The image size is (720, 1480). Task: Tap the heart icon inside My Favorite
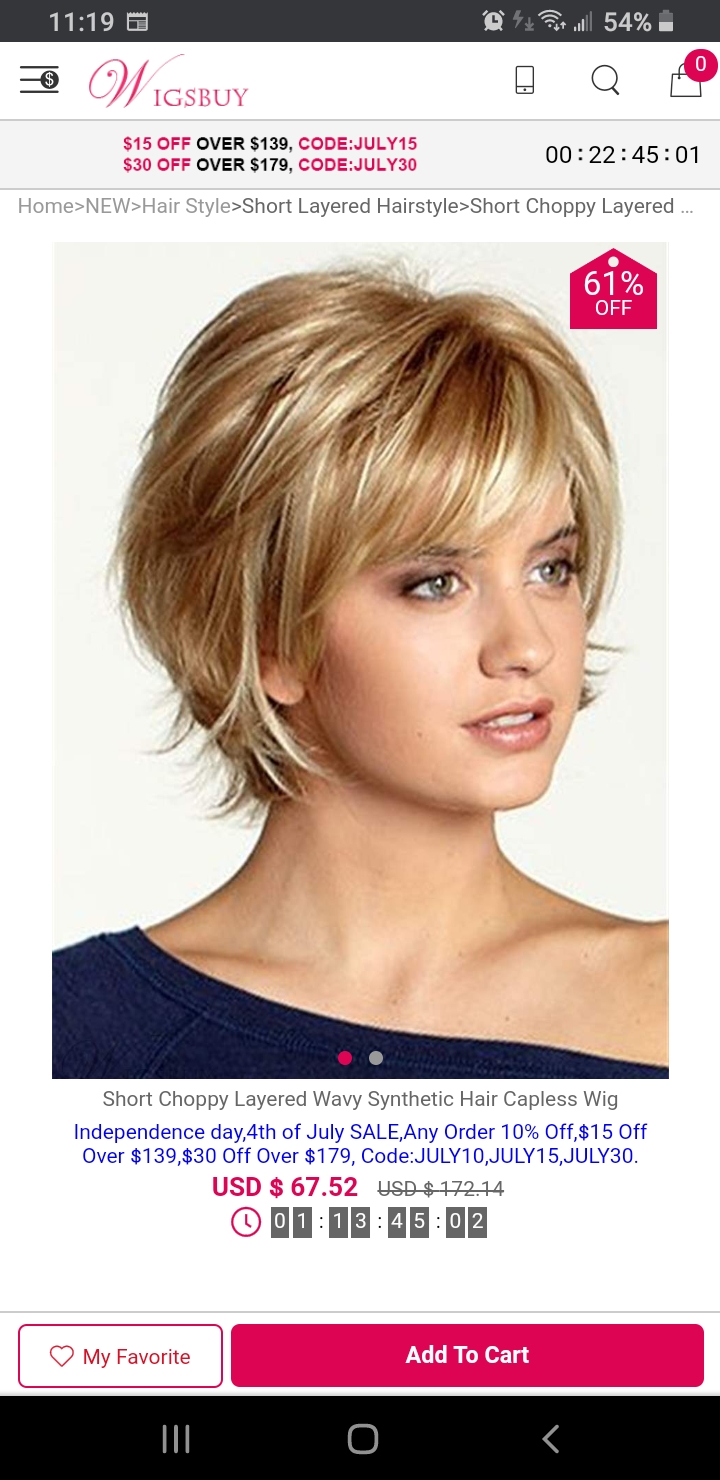pos(63,1355)
